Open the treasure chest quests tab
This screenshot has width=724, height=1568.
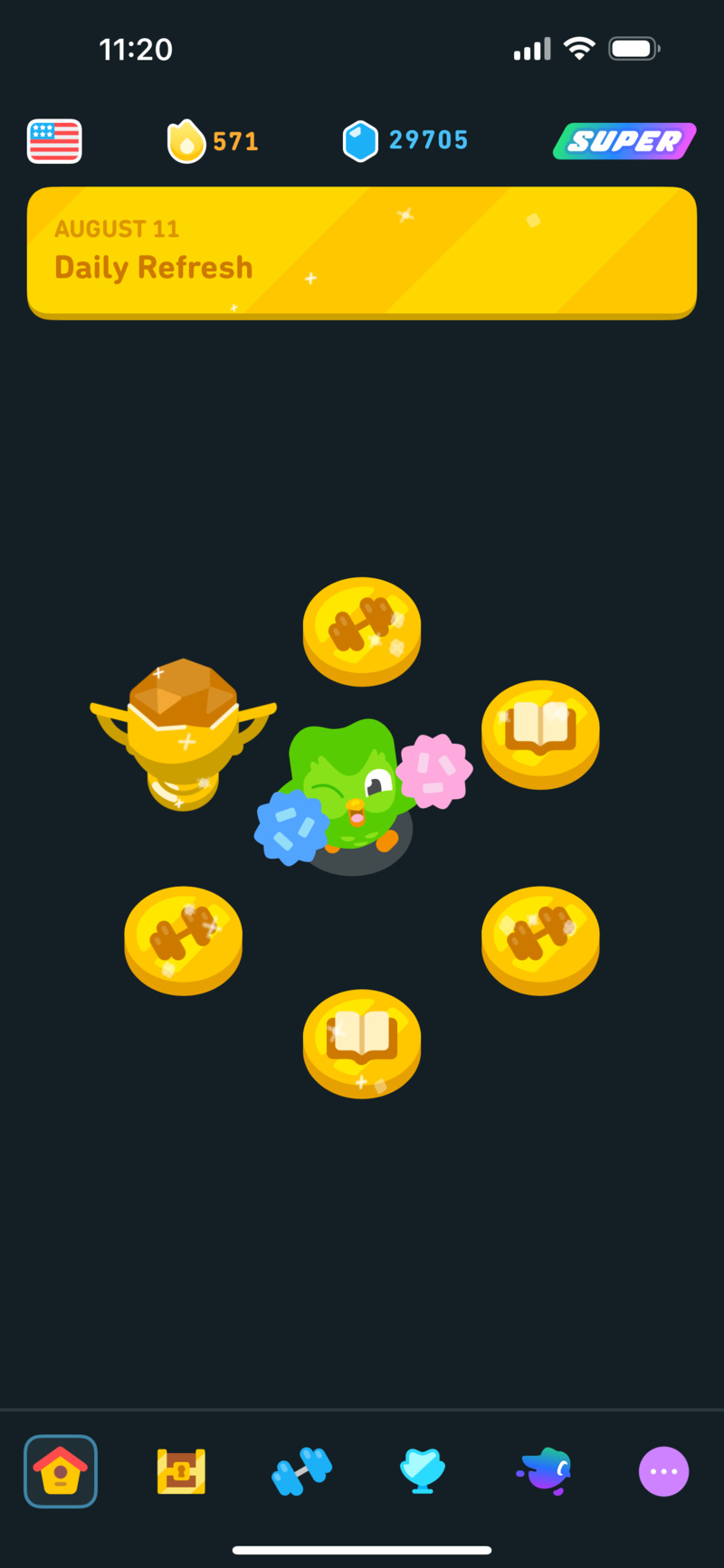pyautogui.click(x=181, y=1470)
